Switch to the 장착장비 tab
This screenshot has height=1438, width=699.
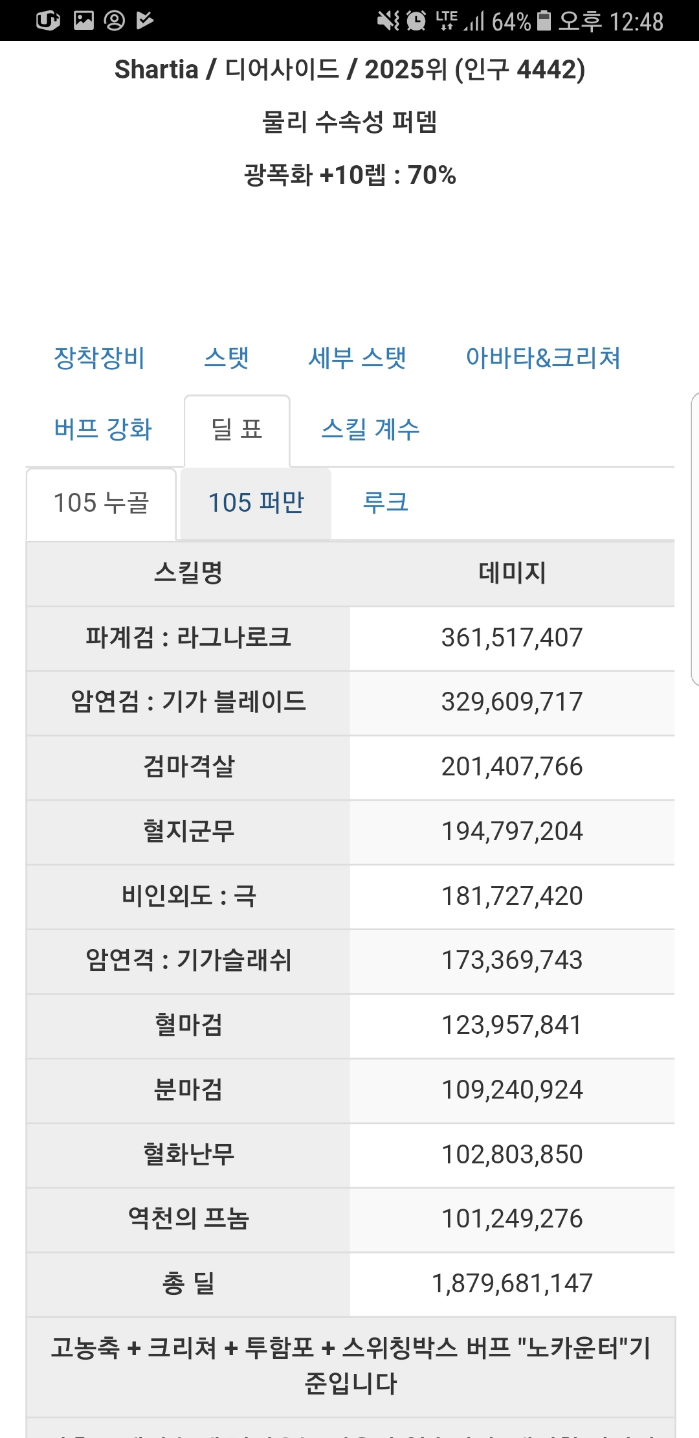(x=99, y=358)
